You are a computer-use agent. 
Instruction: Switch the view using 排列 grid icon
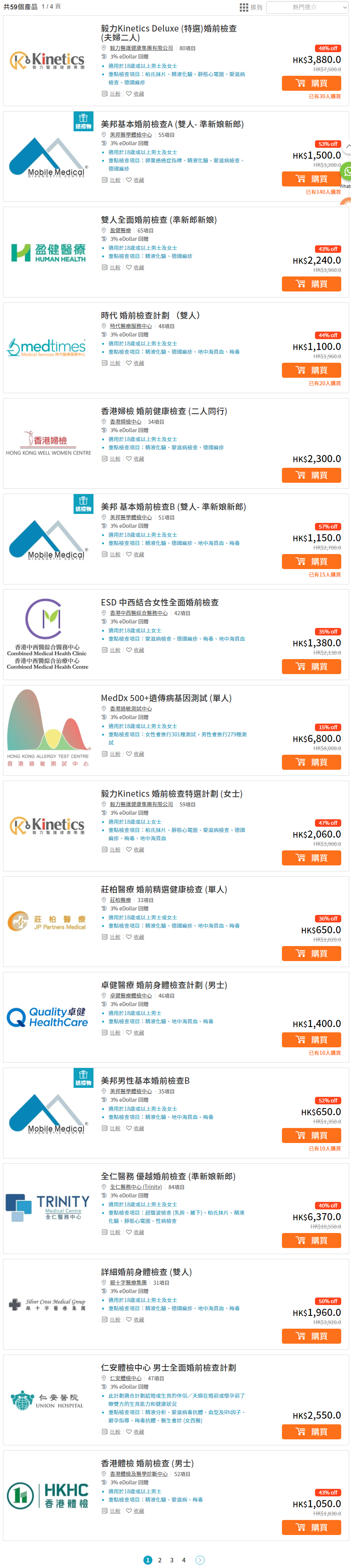tap(244, 7)
